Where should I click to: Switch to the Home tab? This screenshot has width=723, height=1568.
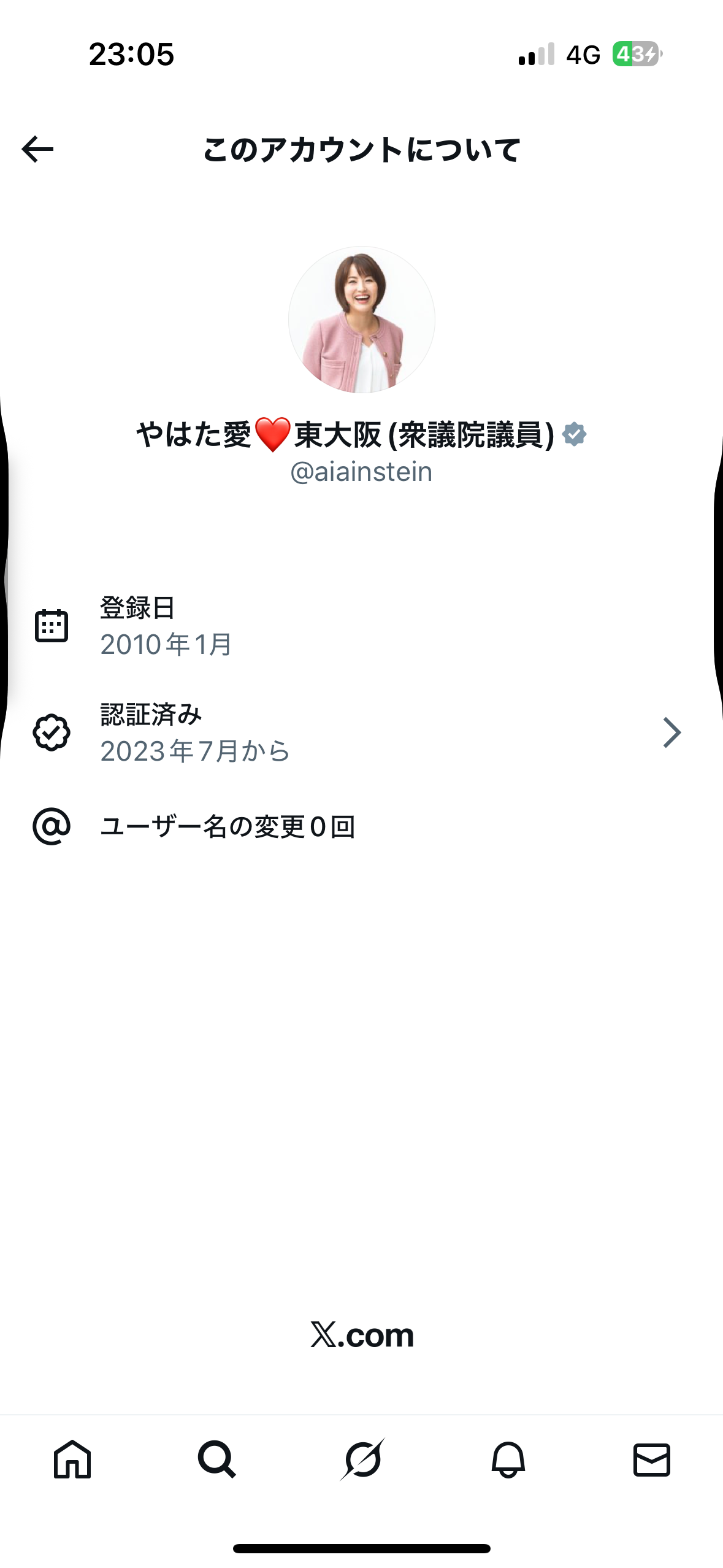pyautogui.click(x=72, y=1459)
